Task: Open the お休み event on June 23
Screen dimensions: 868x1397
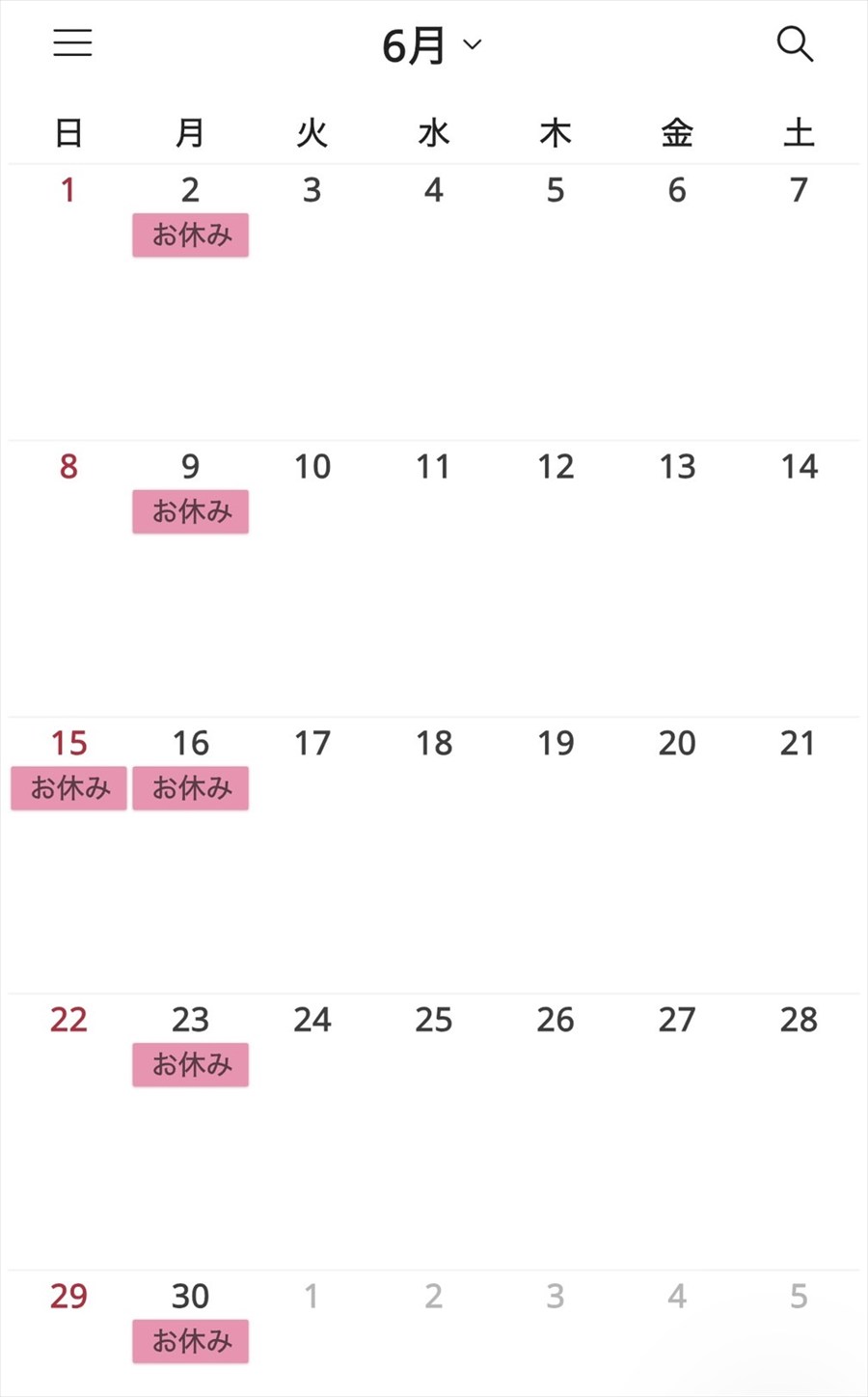Action: pyautogui.click(x=191, y=1065)
